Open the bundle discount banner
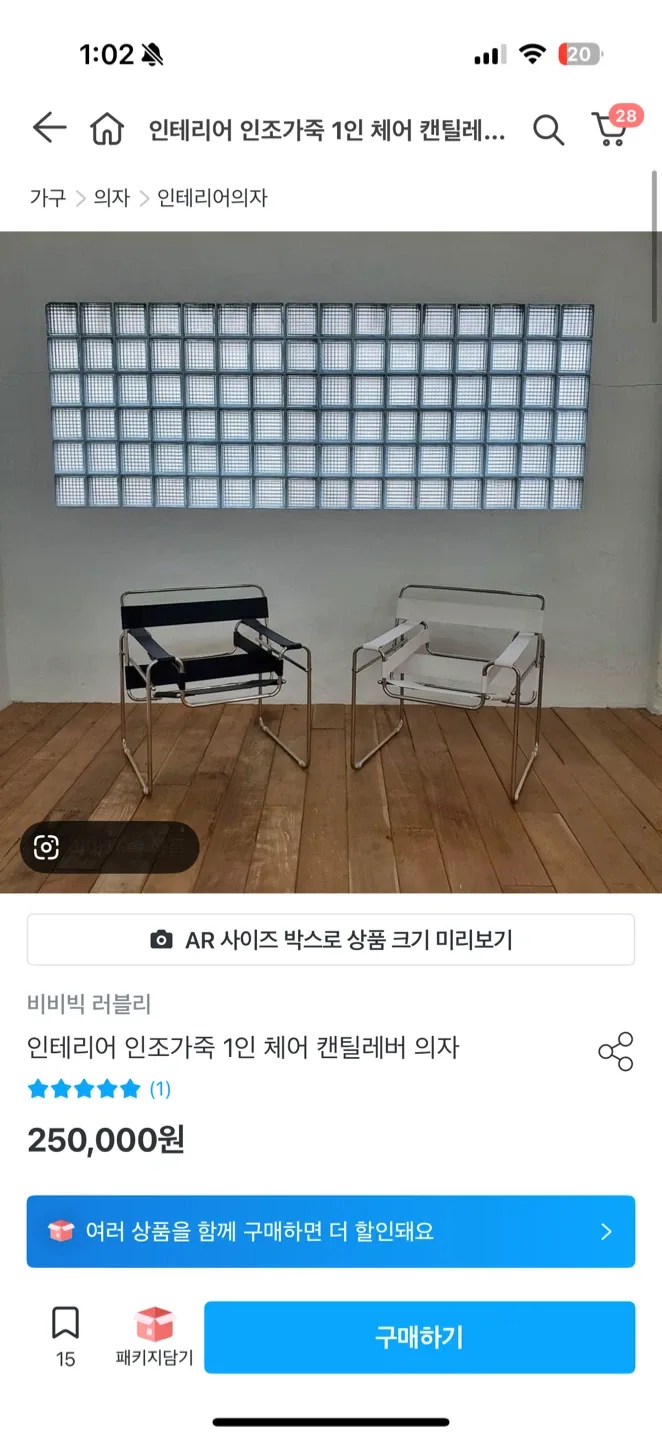Viewport: 662px width, 1440px height. [x=330, y=1231]
